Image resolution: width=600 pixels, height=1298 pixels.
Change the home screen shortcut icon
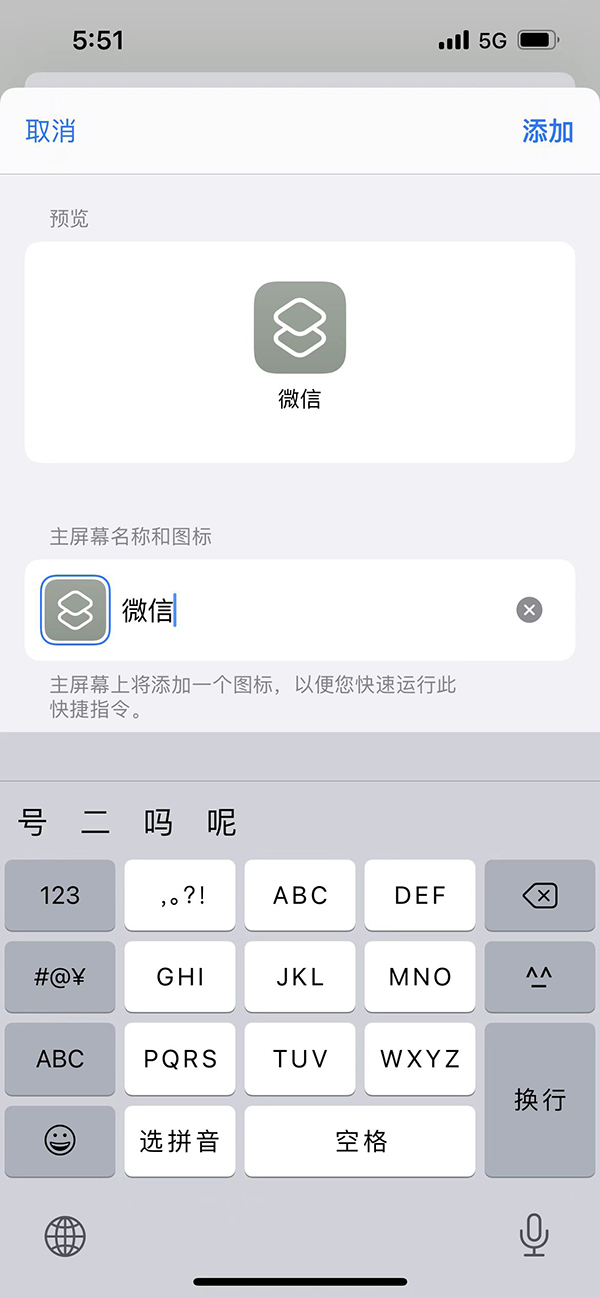75,610
